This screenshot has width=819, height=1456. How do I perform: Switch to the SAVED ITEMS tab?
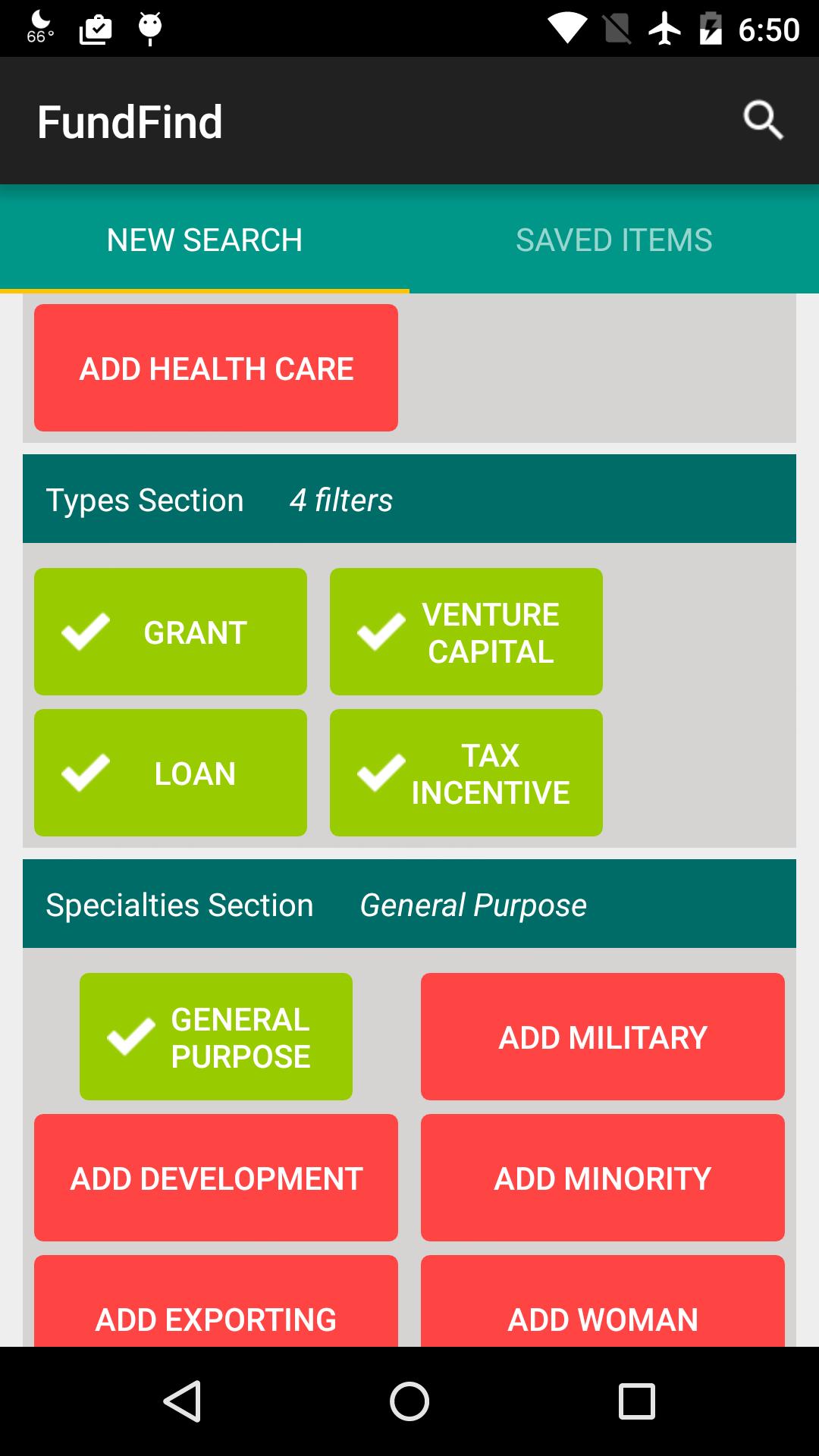coord(613,239)
